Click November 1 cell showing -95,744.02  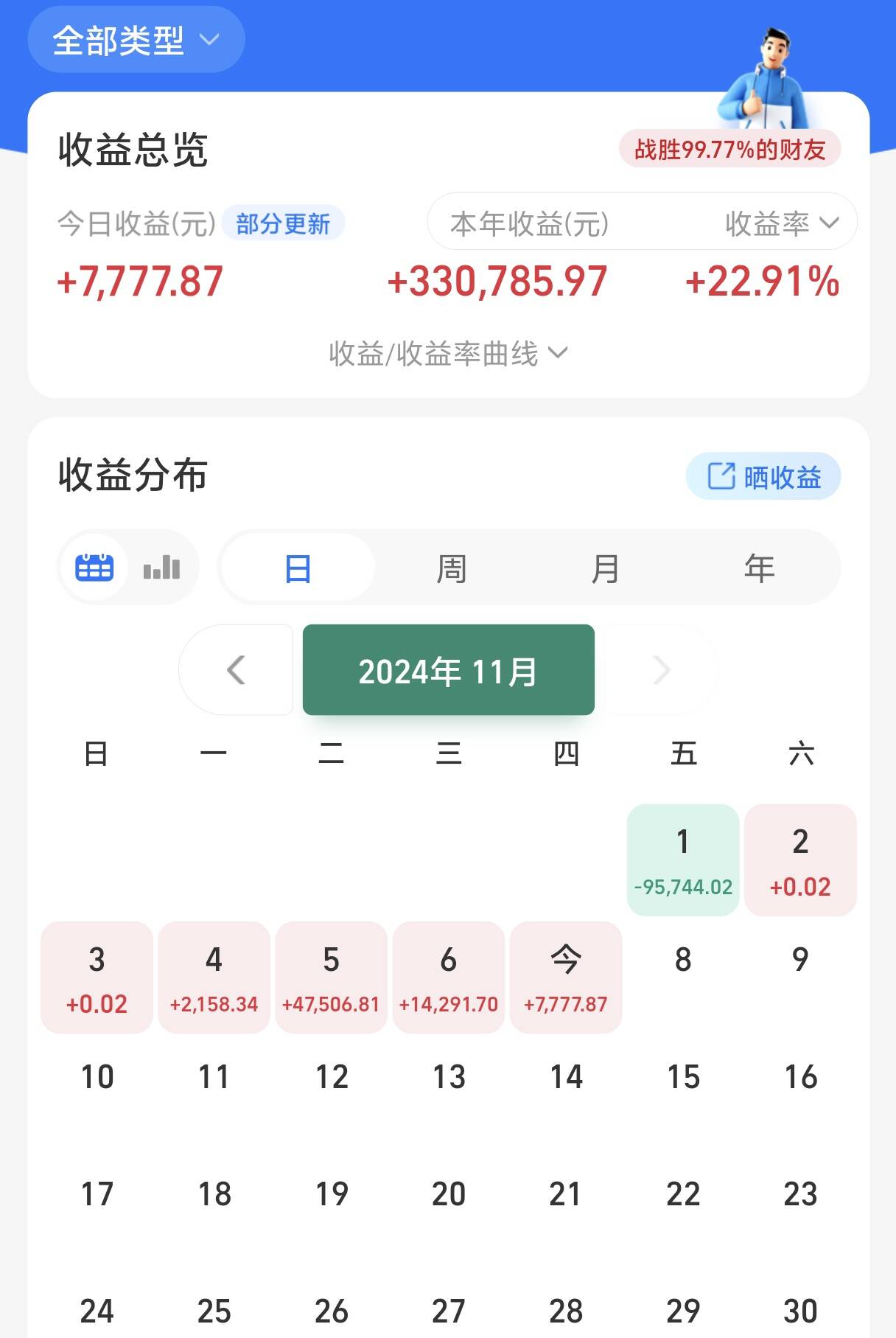683,859
